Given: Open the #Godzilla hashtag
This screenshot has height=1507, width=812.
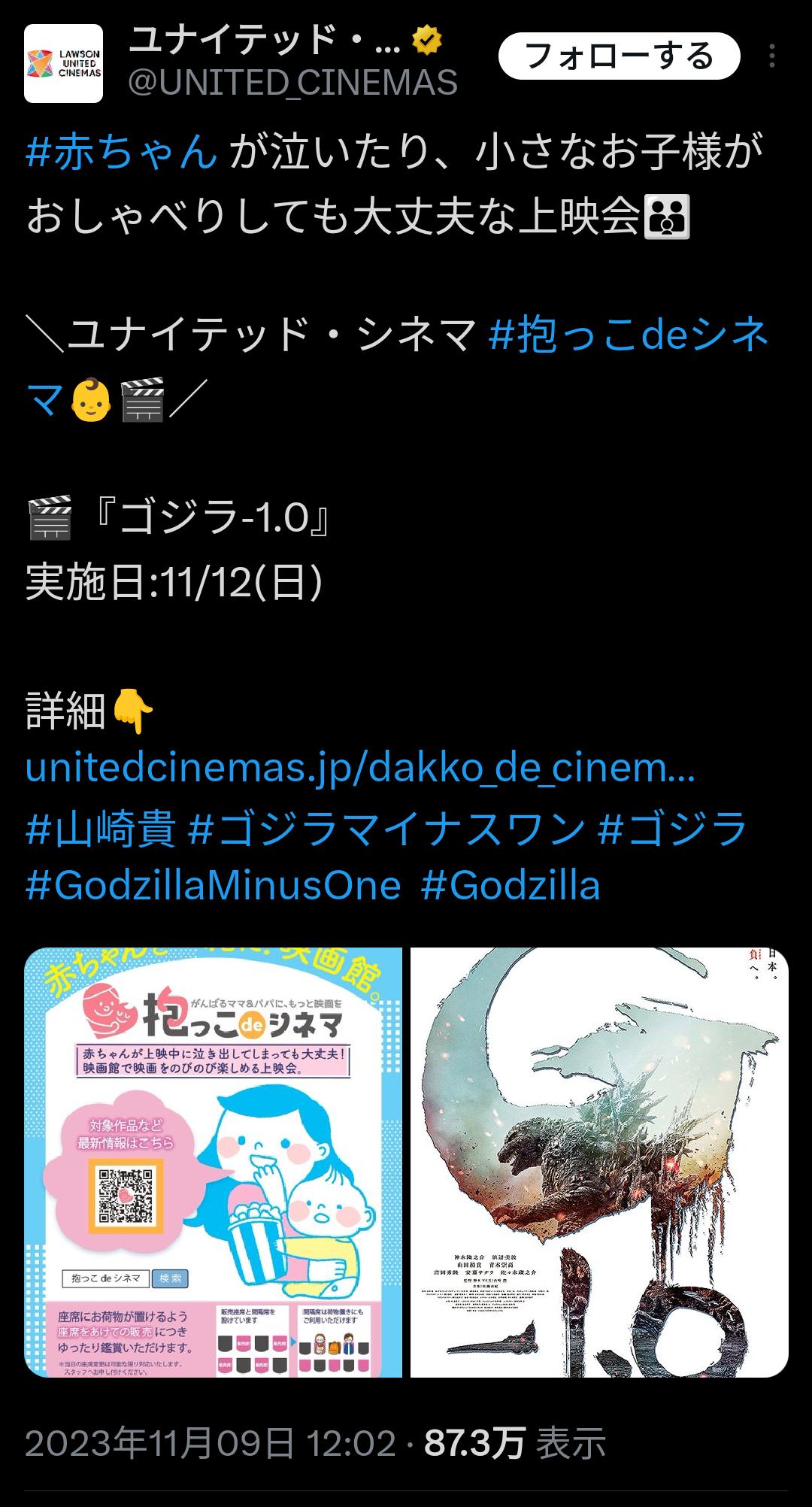Looking at the screenshot, I should (511, 886).
